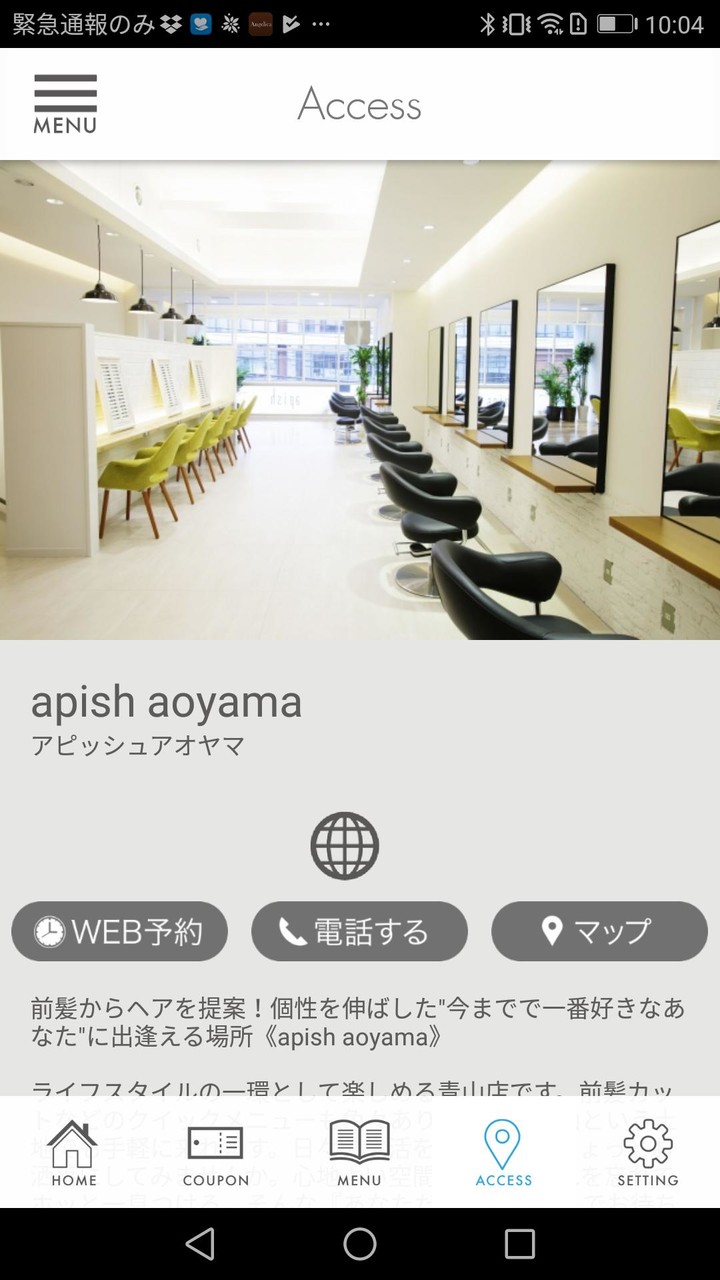Image resolution: width=720 pixels, height=1280 pixels.
Task: Open the MENU tab in bottom bar
Action: click(x=359, y=1153)
